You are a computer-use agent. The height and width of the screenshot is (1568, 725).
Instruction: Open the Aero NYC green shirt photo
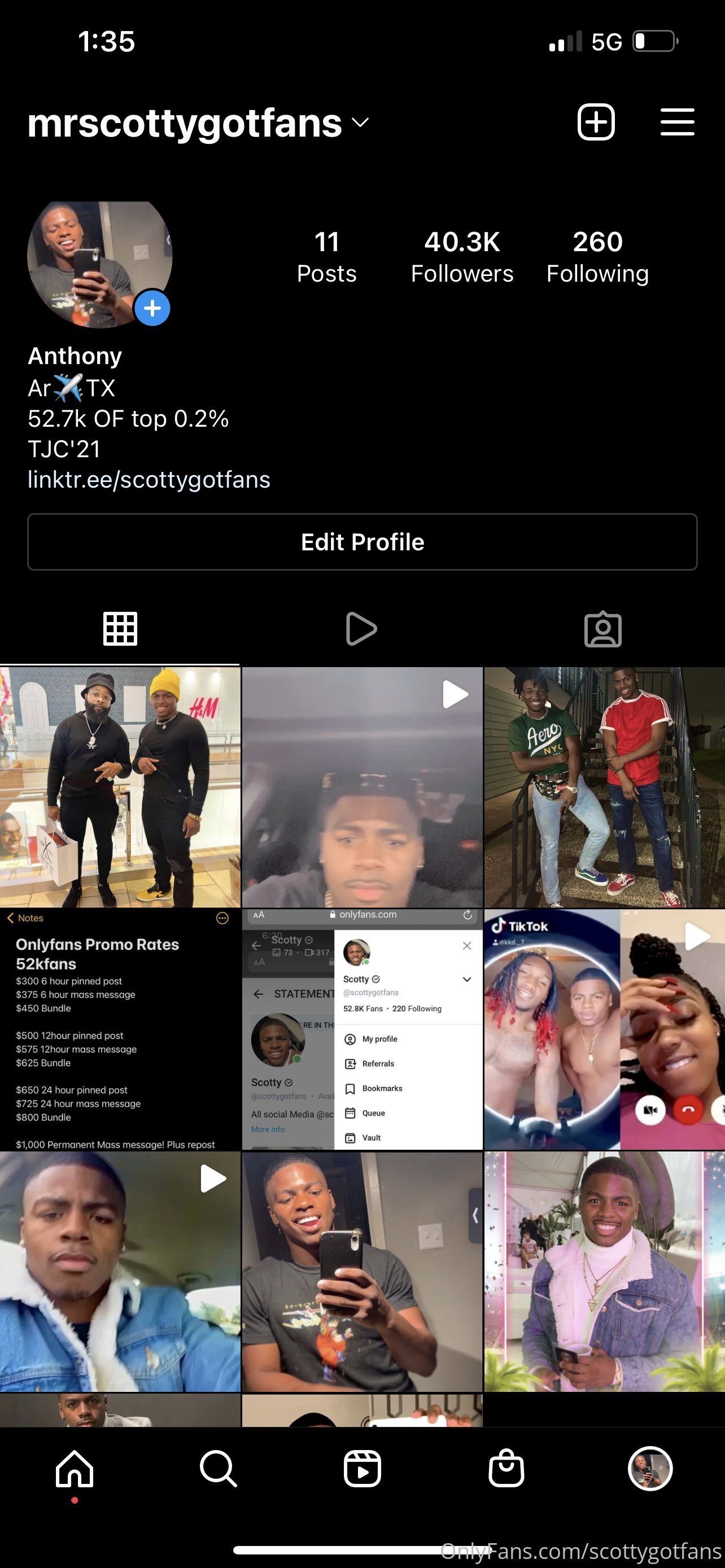605,787
